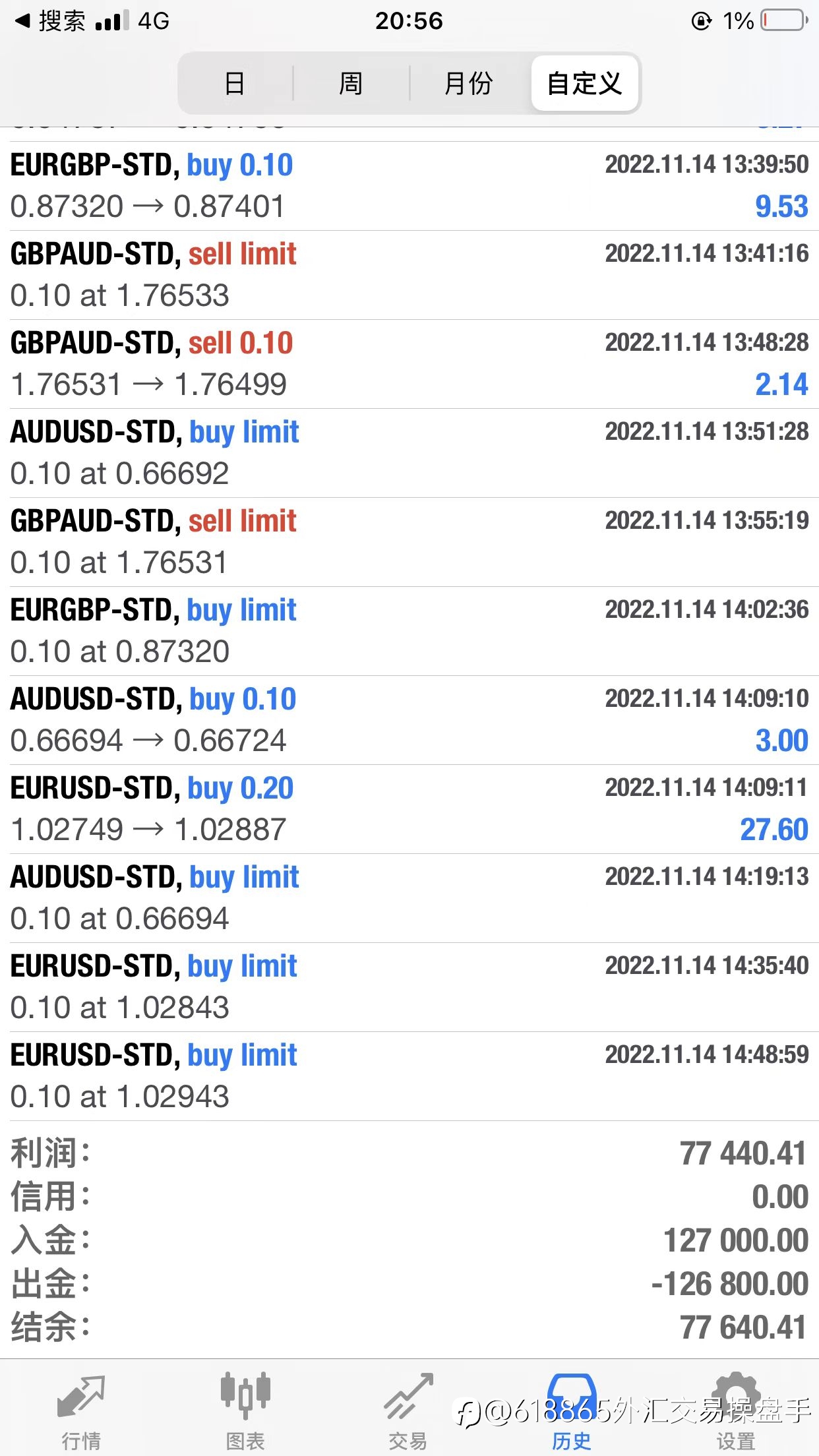
Task: Open the 交易 trade tab
Action: (x=409, y=1411)
